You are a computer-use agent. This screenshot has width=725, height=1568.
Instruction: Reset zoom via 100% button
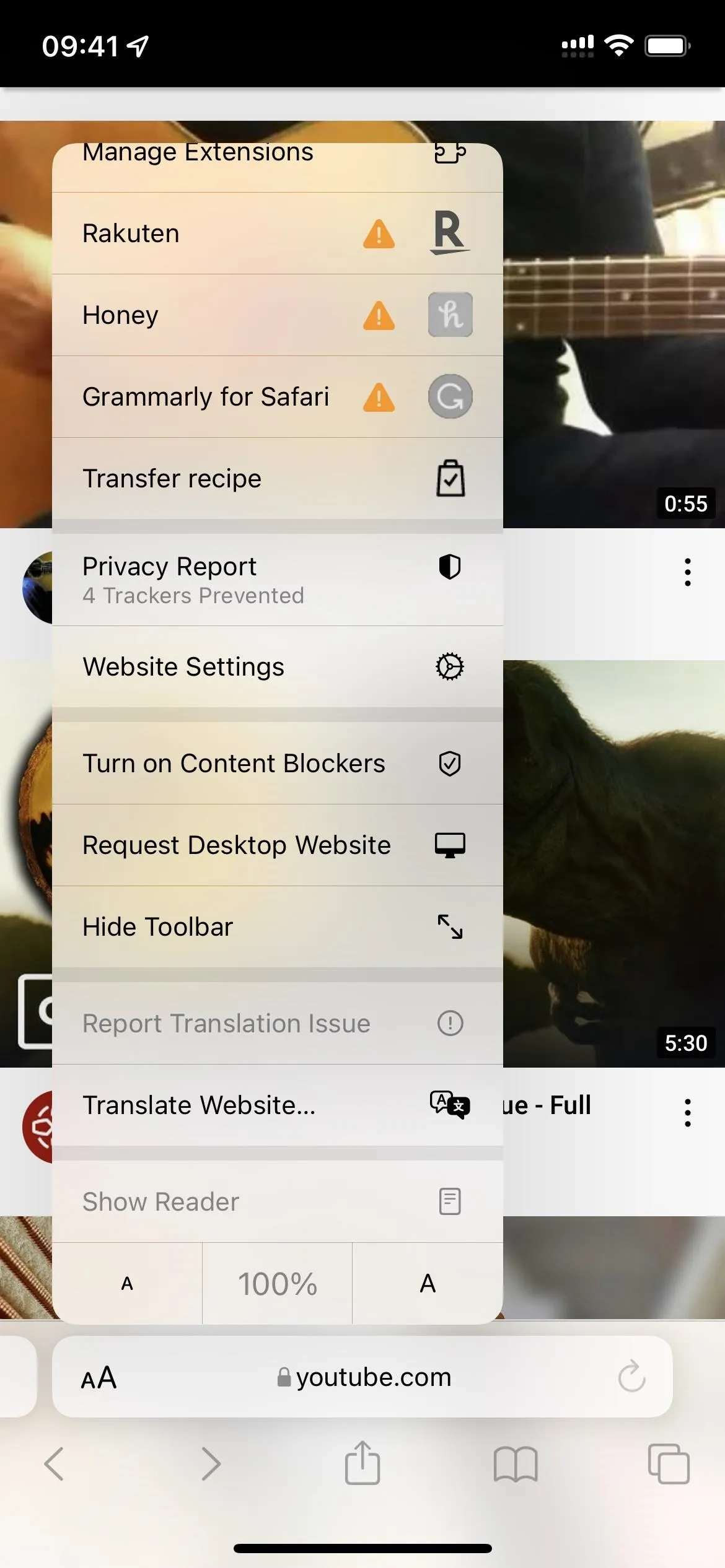pyautogui.click(x=277, y=1284)
